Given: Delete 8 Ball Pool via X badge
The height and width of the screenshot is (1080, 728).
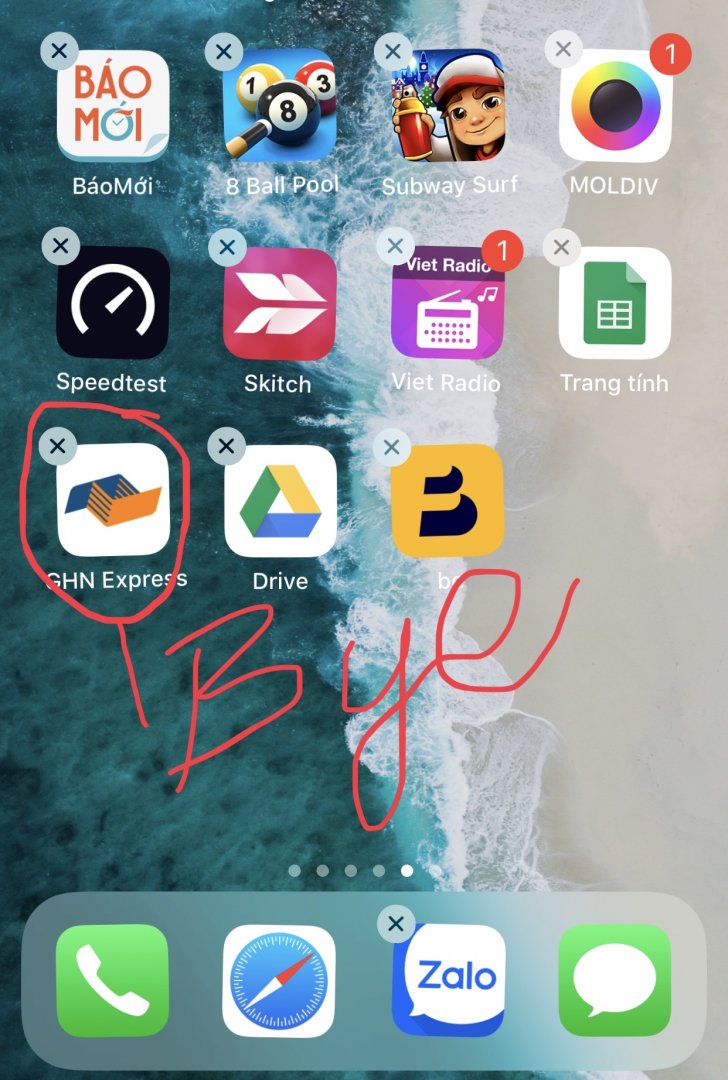Looking at the screenshot, I should tap(225, 49).
